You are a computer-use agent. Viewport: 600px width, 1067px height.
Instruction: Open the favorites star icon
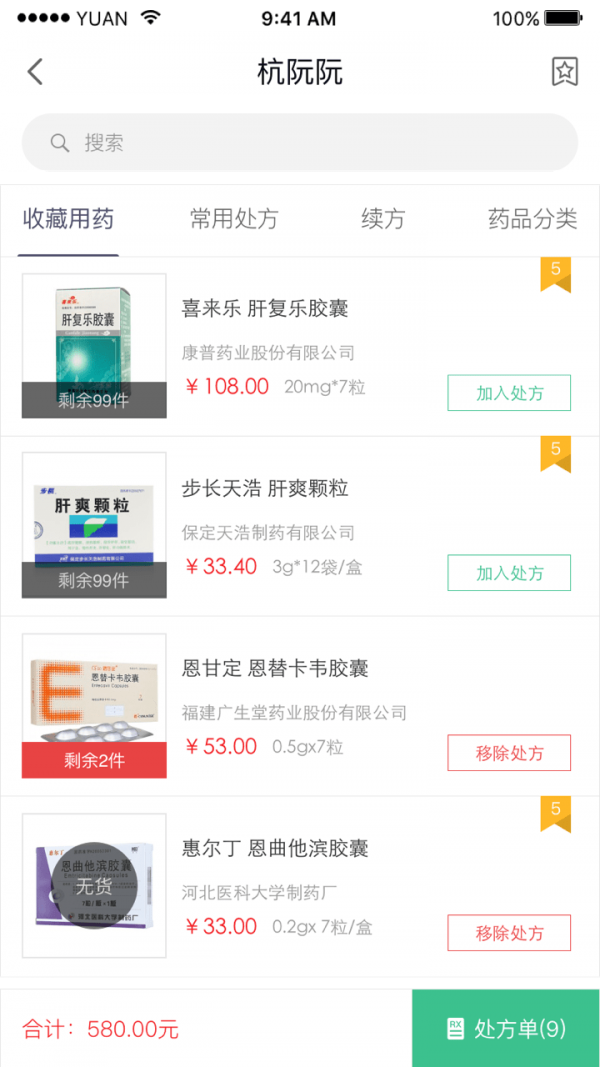pyautogui.click(x=565, y=72)
